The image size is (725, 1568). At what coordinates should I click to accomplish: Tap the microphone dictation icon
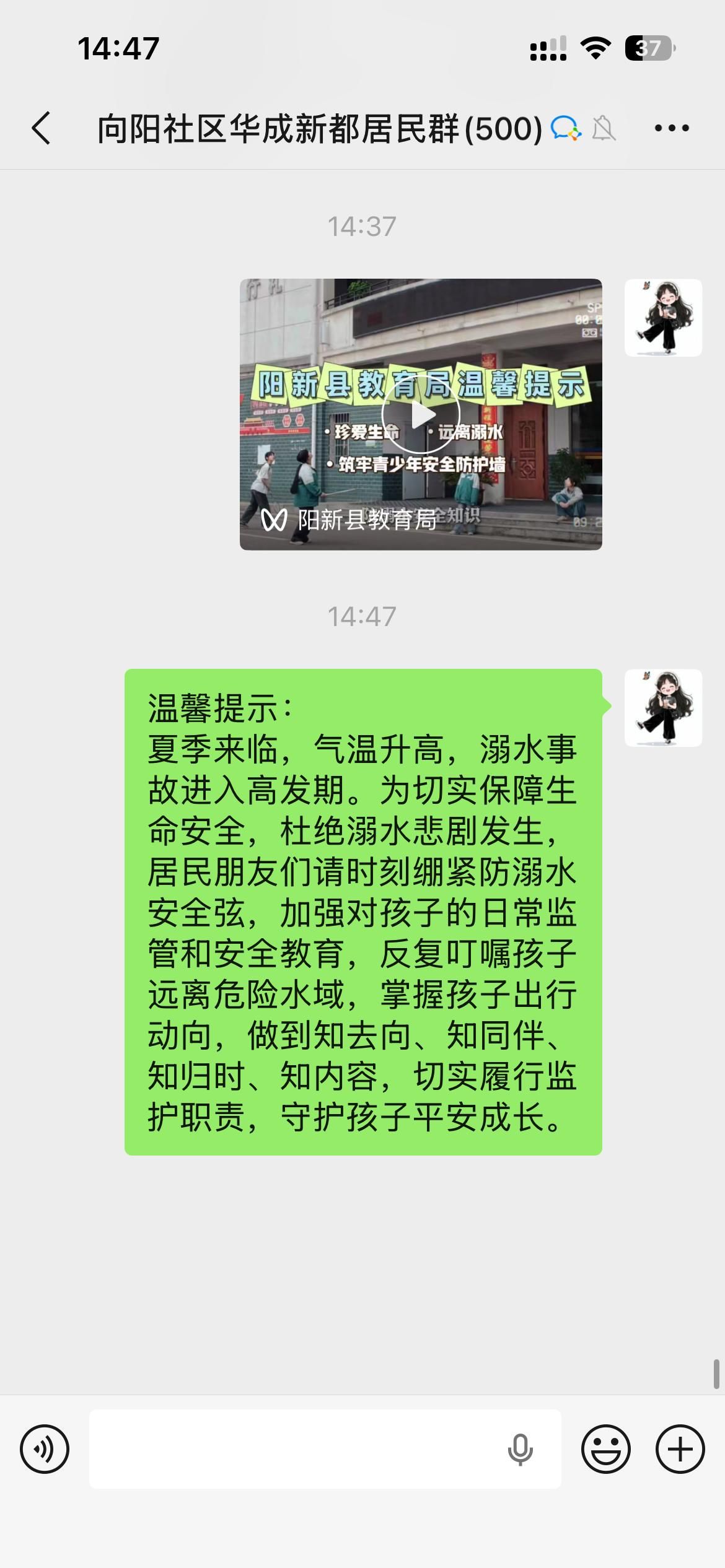pyautogui.click(x=520, y=1449)
